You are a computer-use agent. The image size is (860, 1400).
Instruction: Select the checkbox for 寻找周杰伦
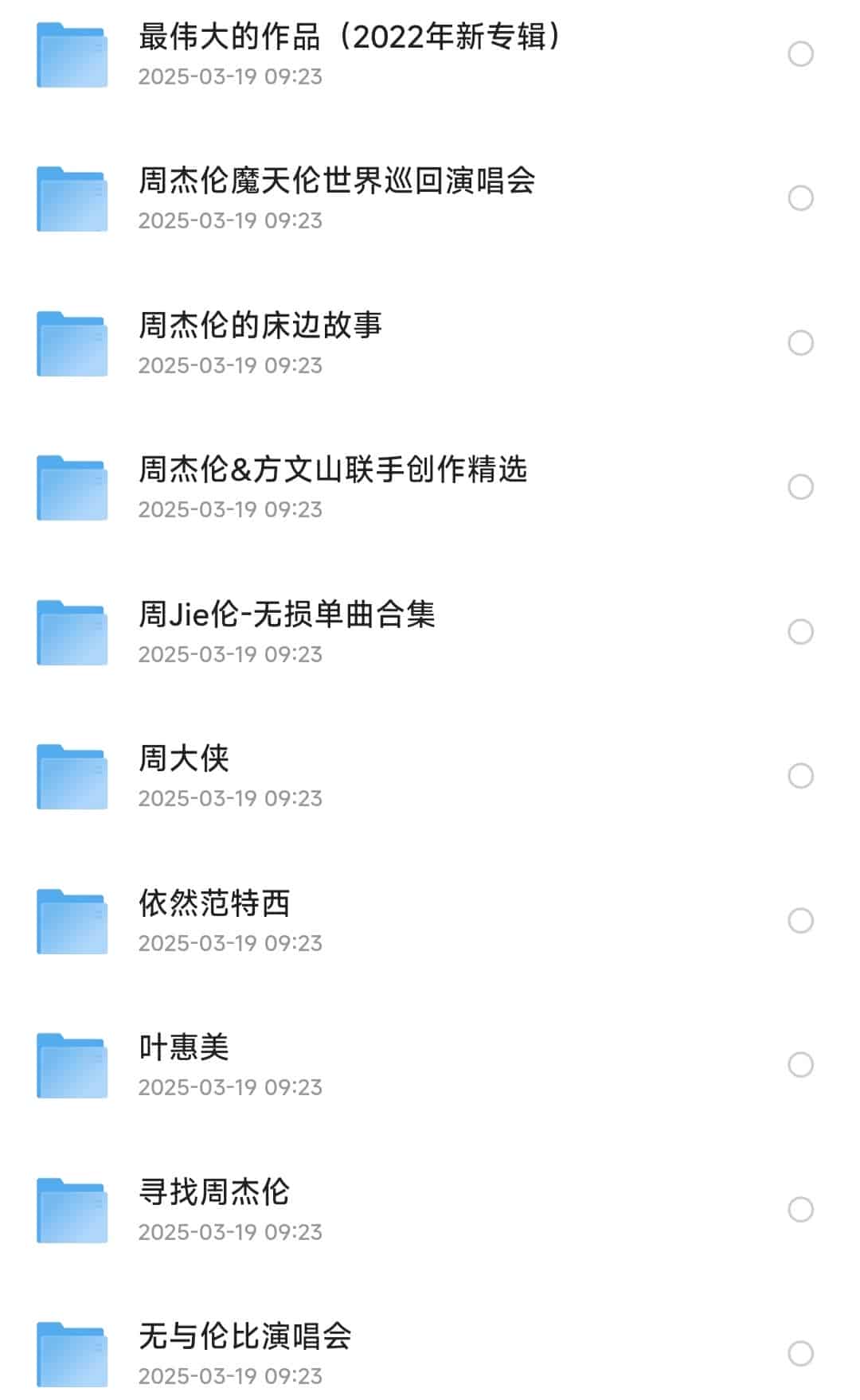click(800, 1210)
